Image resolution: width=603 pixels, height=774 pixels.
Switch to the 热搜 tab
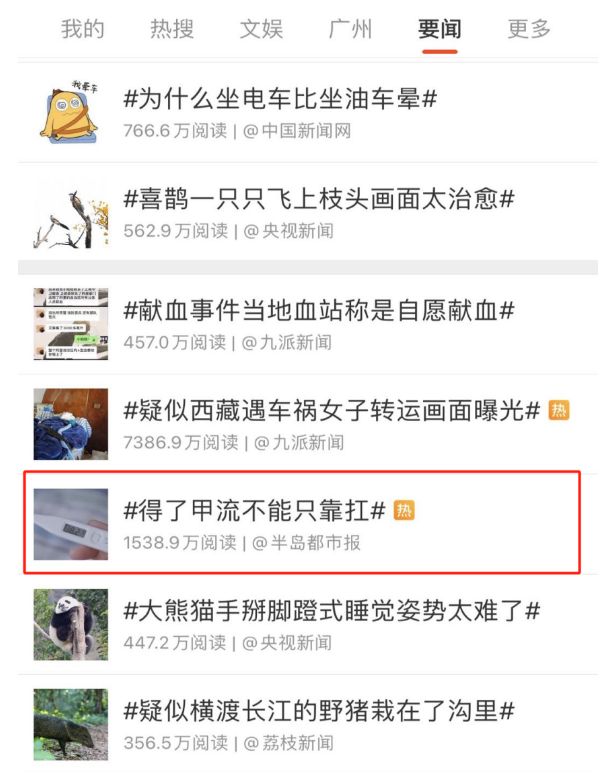coord(171,28)
